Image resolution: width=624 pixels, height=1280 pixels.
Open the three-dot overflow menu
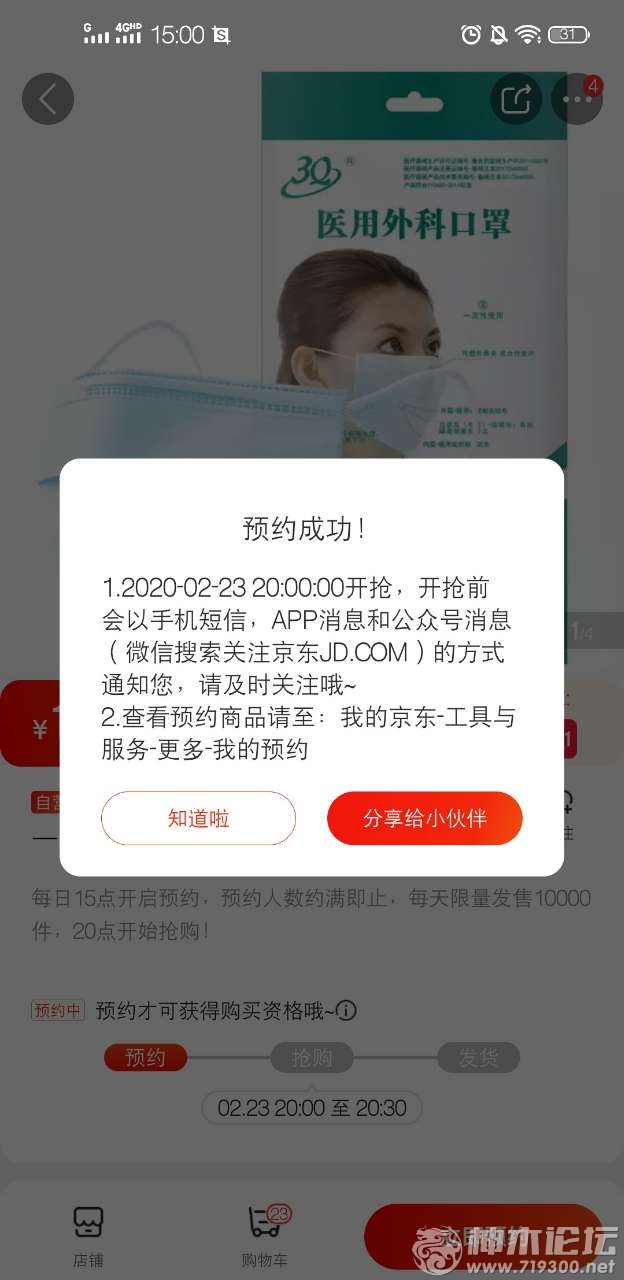578,99
